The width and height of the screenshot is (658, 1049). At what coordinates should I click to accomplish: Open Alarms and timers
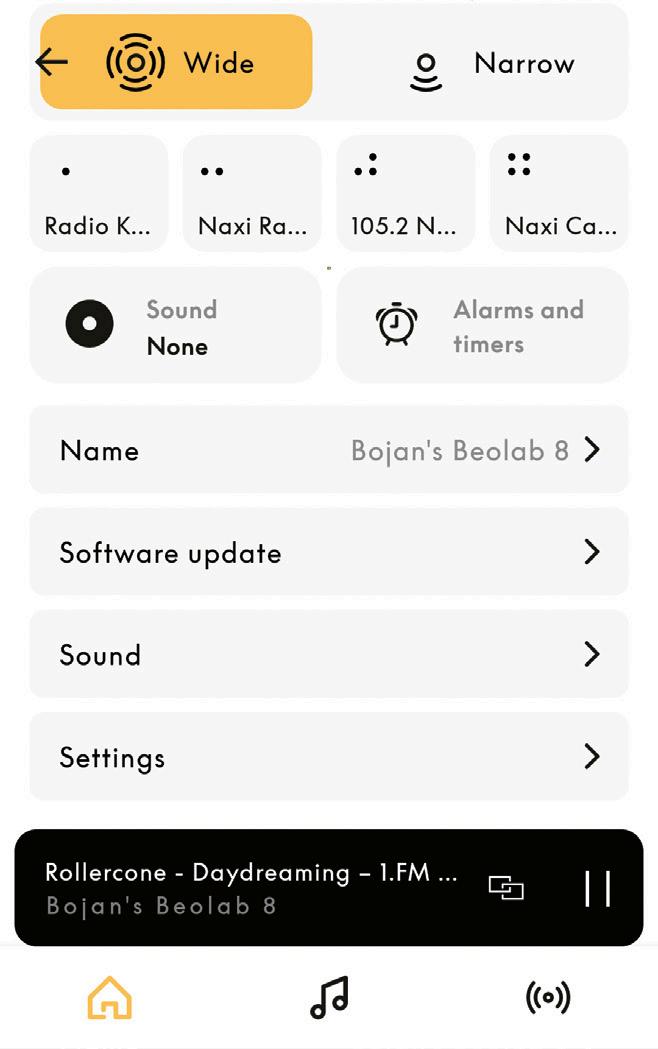pyautogui.click(x=482, y=326)
